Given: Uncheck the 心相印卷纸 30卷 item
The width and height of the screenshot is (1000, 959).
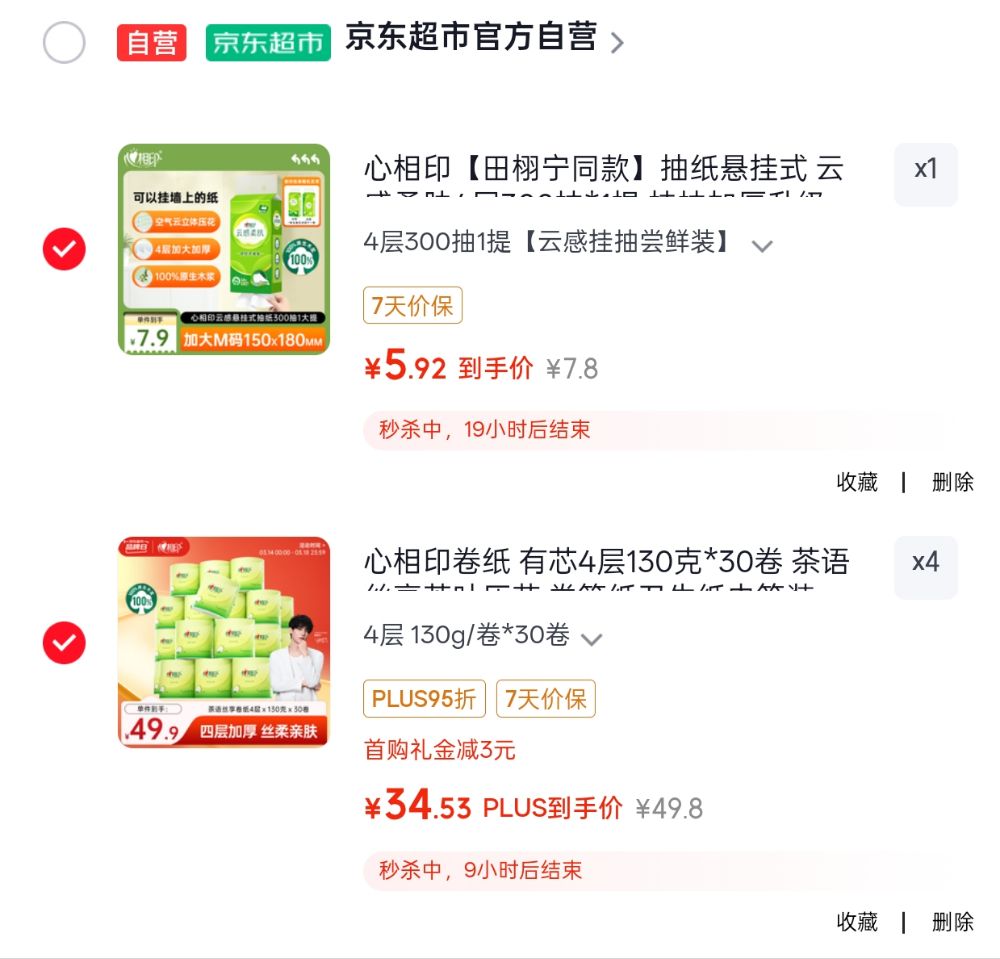Looking at the screenshot, I should pyautogui.click(x=64, y=642).
